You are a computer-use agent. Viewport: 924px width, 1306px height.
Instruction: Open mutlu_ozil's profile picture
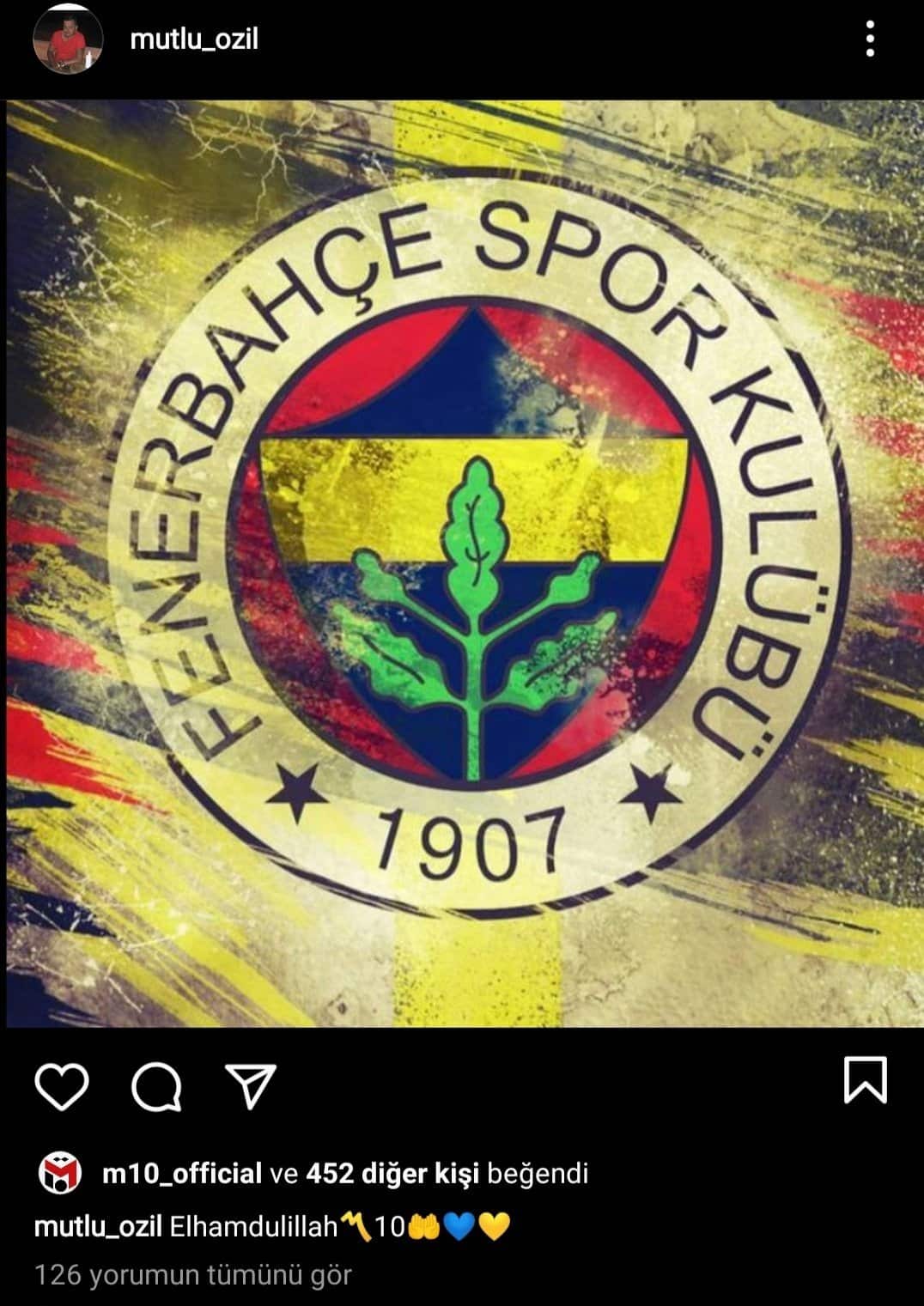coord(68,41)
